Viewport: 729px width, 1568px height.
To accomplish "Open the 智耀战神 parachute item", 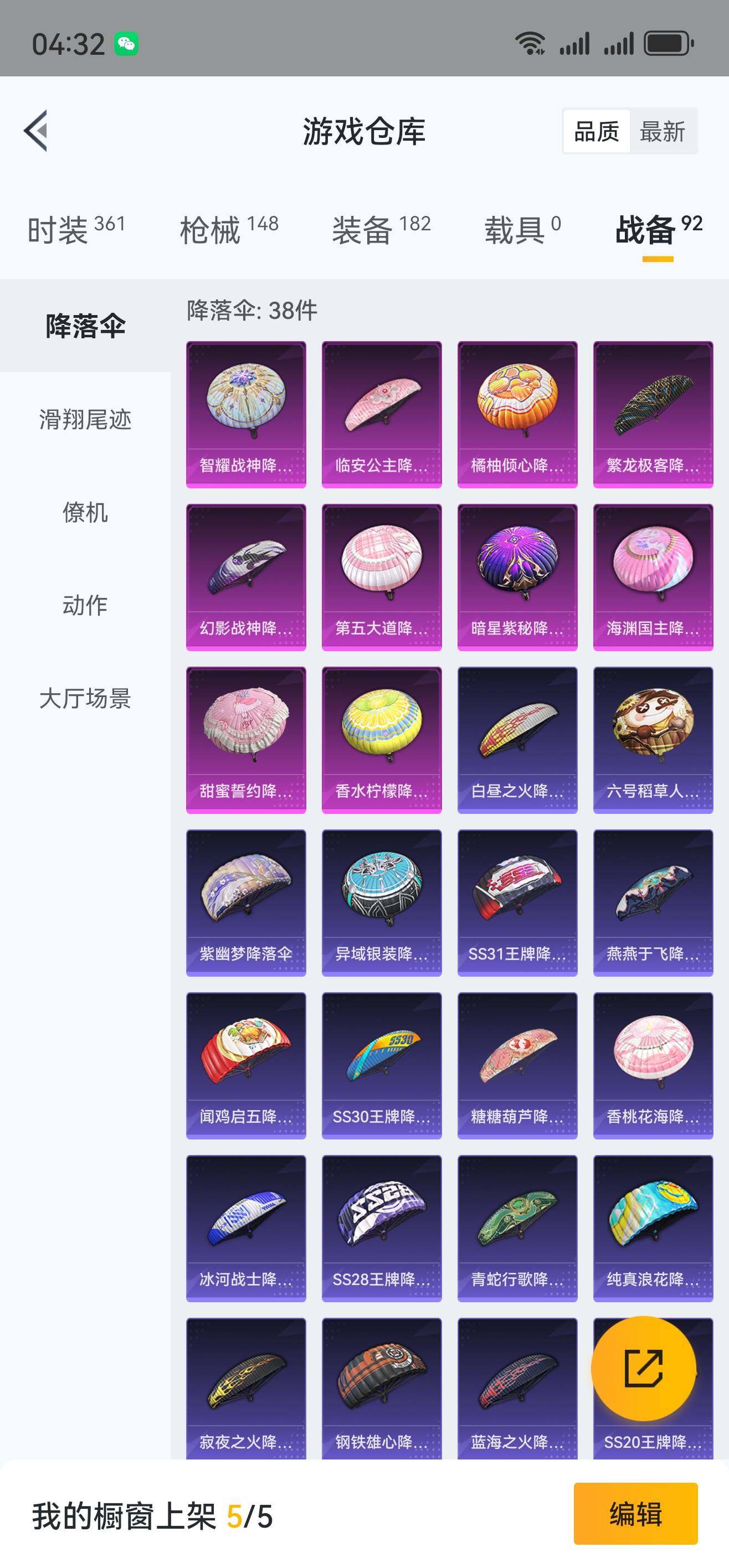I will tap(246, 415).
